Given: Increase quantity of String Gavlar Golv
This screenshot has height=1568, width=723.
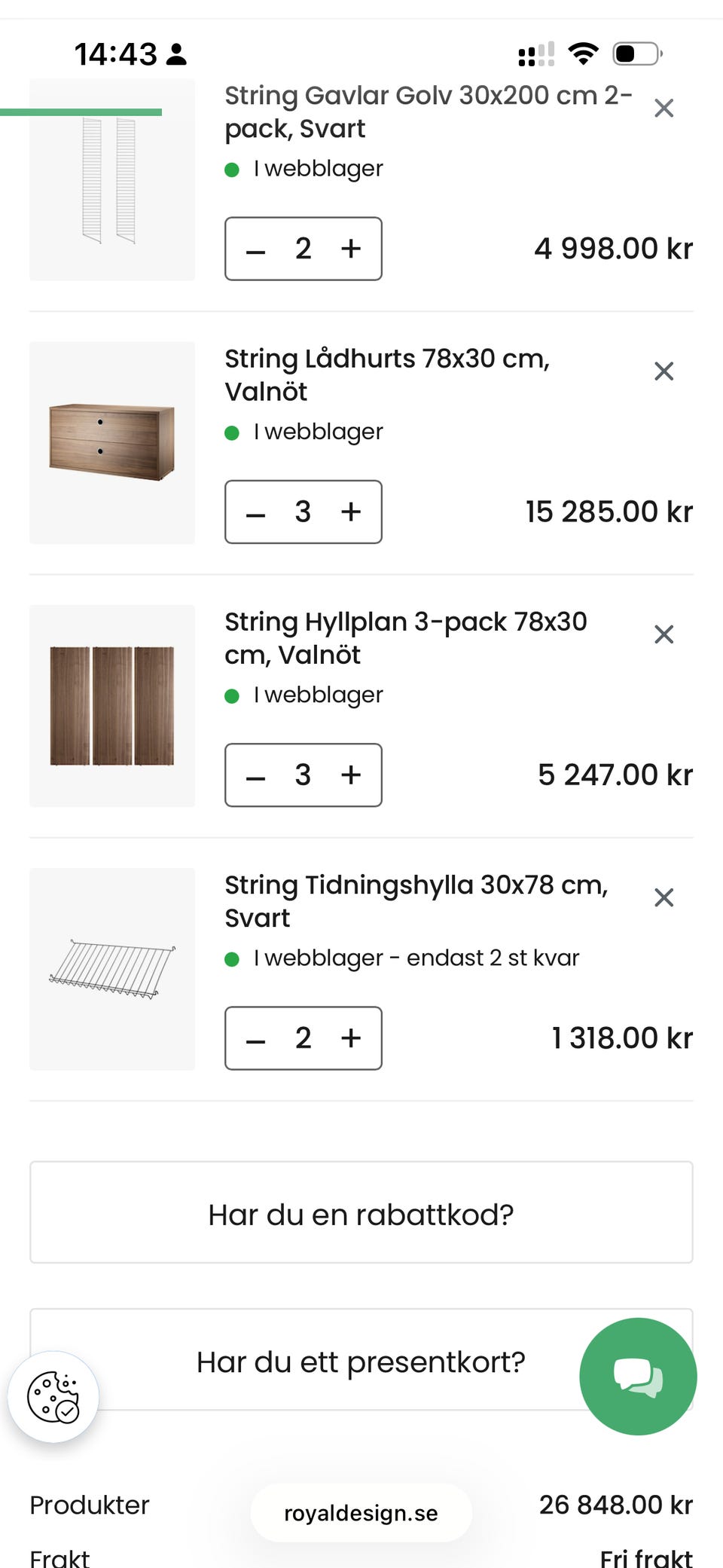Looking at the screenshot, I should pyautogui.click(x=351, y=249).
